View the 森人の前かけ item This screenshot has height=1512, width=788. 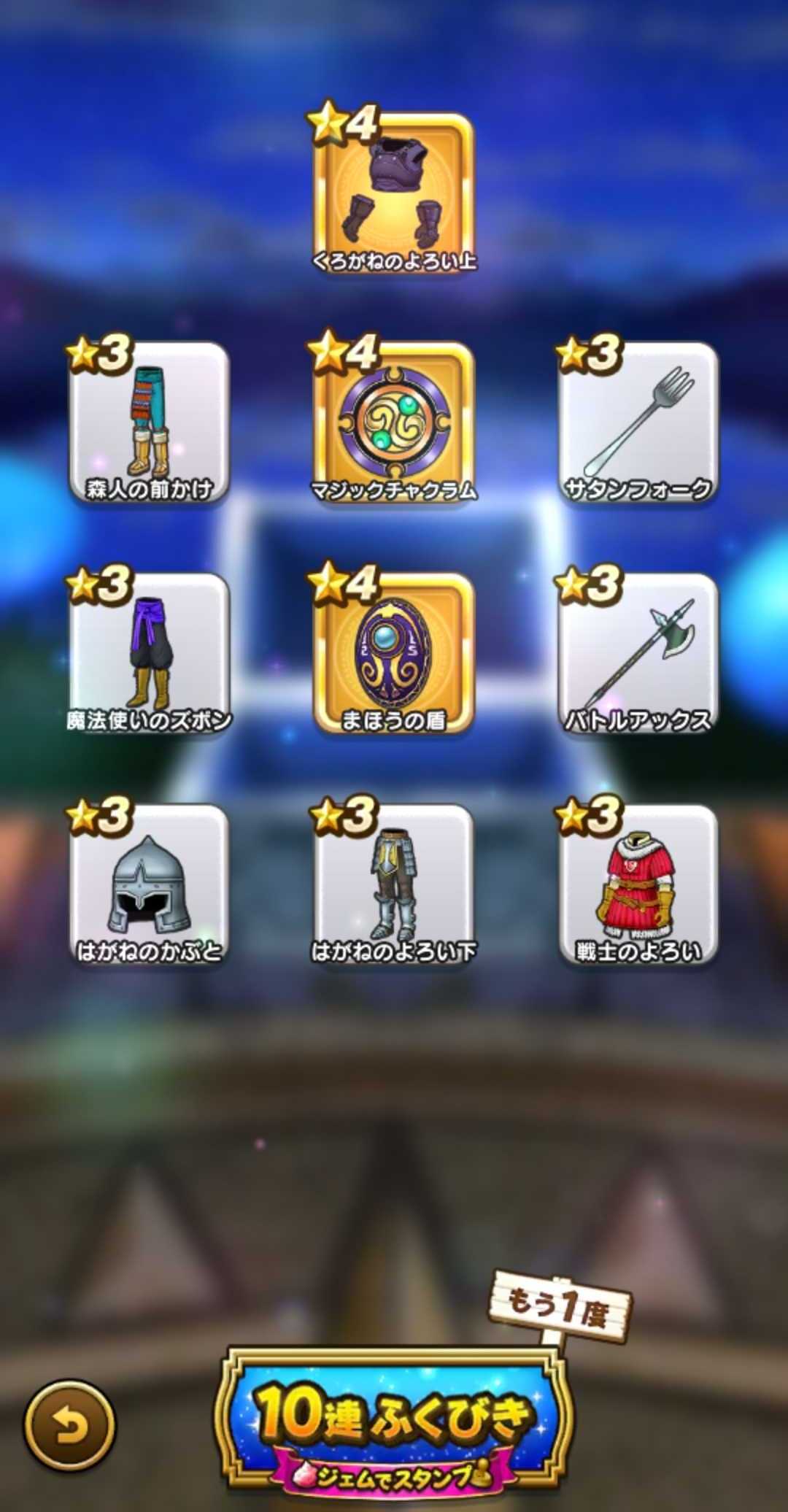pos(150,422)
